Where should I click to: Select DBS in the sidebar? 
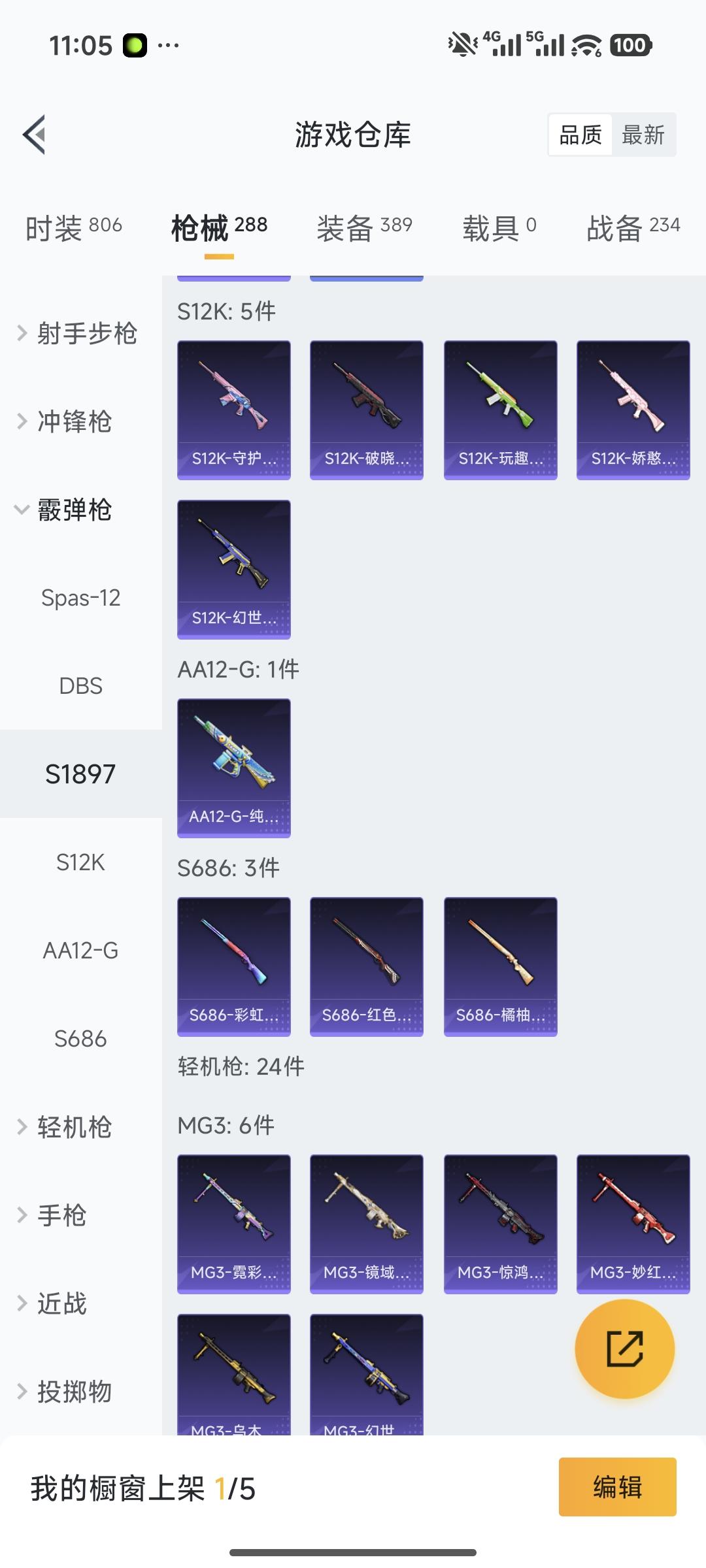coord(80,686)
